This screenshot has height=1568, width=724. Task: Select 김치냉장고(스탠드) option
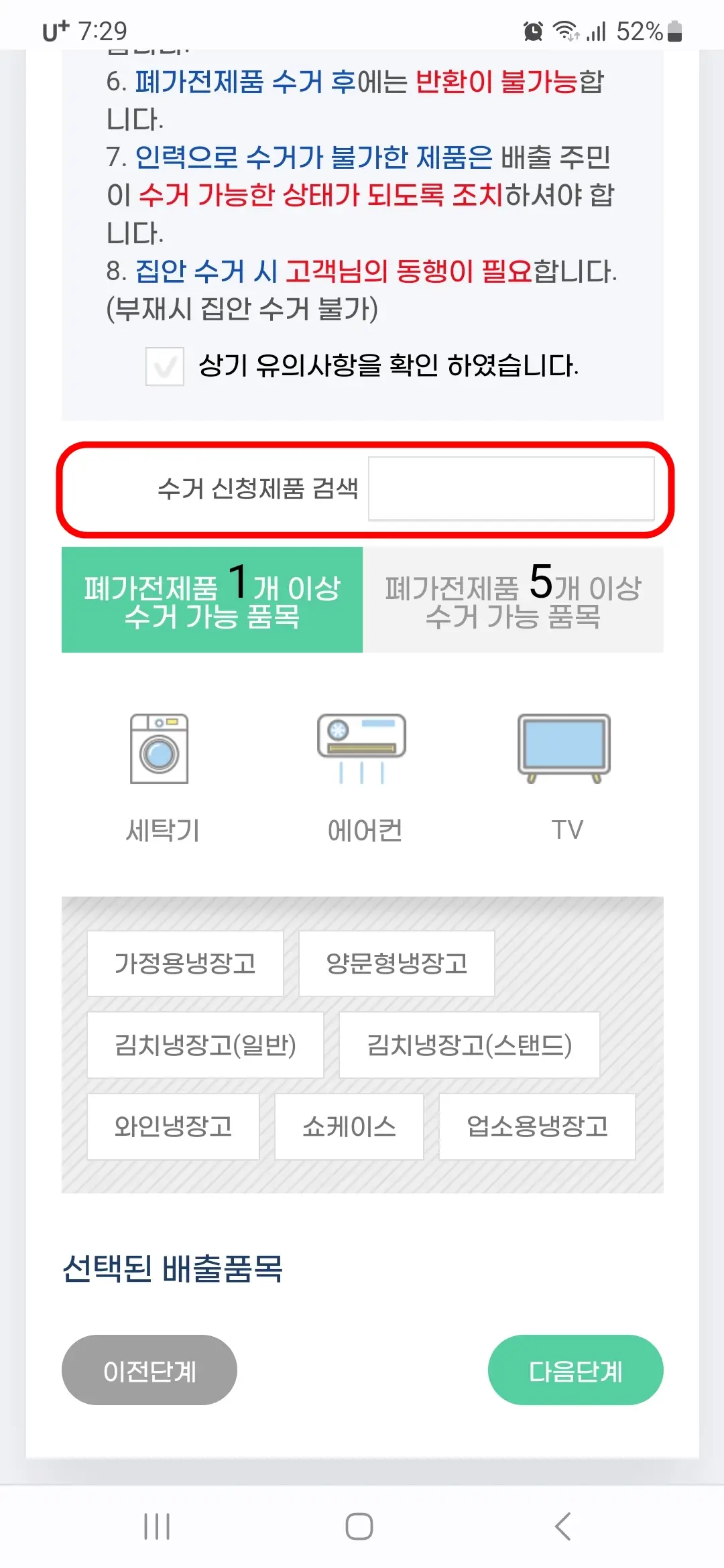(x=469, y=1044)
